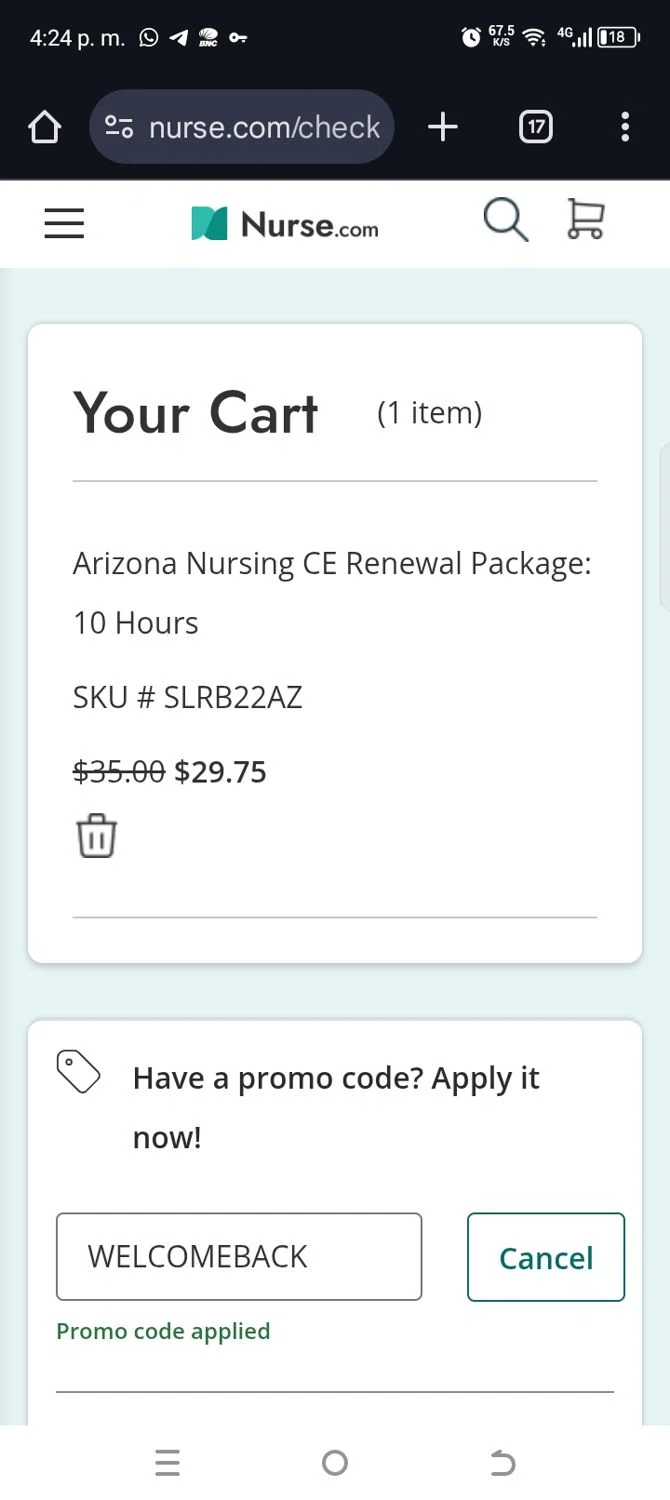Cancel the applied promo code
The width and height of the screenshot is (670, 1500).
pyautogui.click(x=546, y=1257)
